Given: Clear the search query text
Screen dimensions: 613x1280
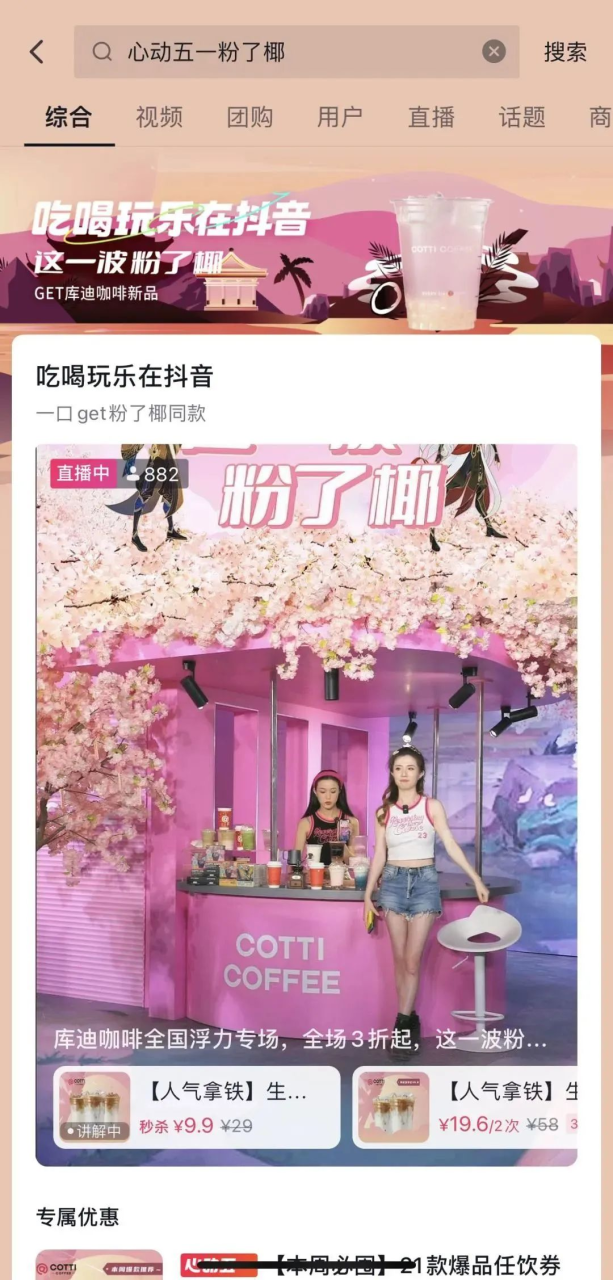Looking at the screenshot, I should click(x=494, y=52).
